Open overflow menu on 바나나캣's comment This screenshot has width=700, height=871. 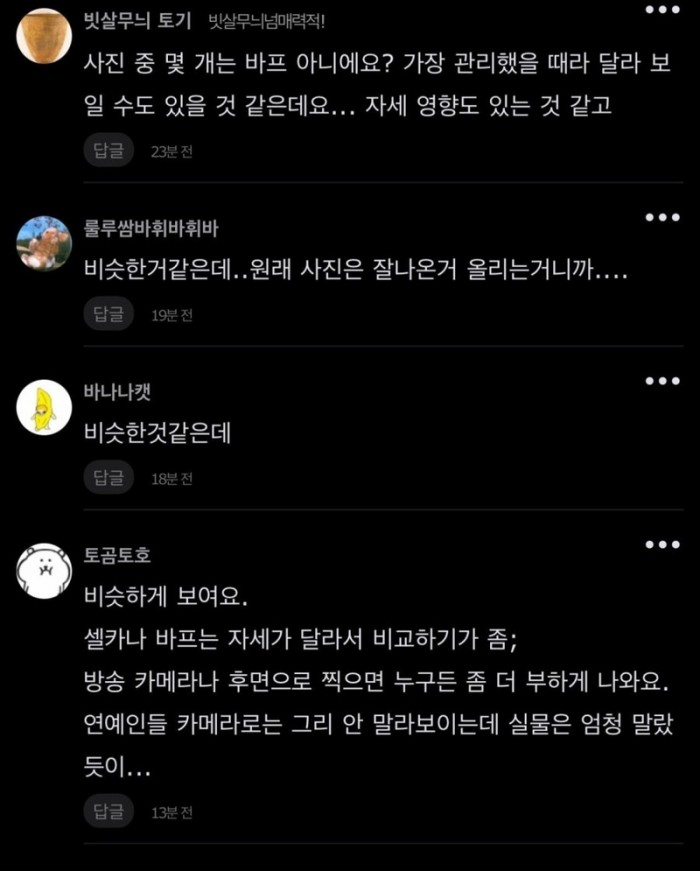[662, 381]
